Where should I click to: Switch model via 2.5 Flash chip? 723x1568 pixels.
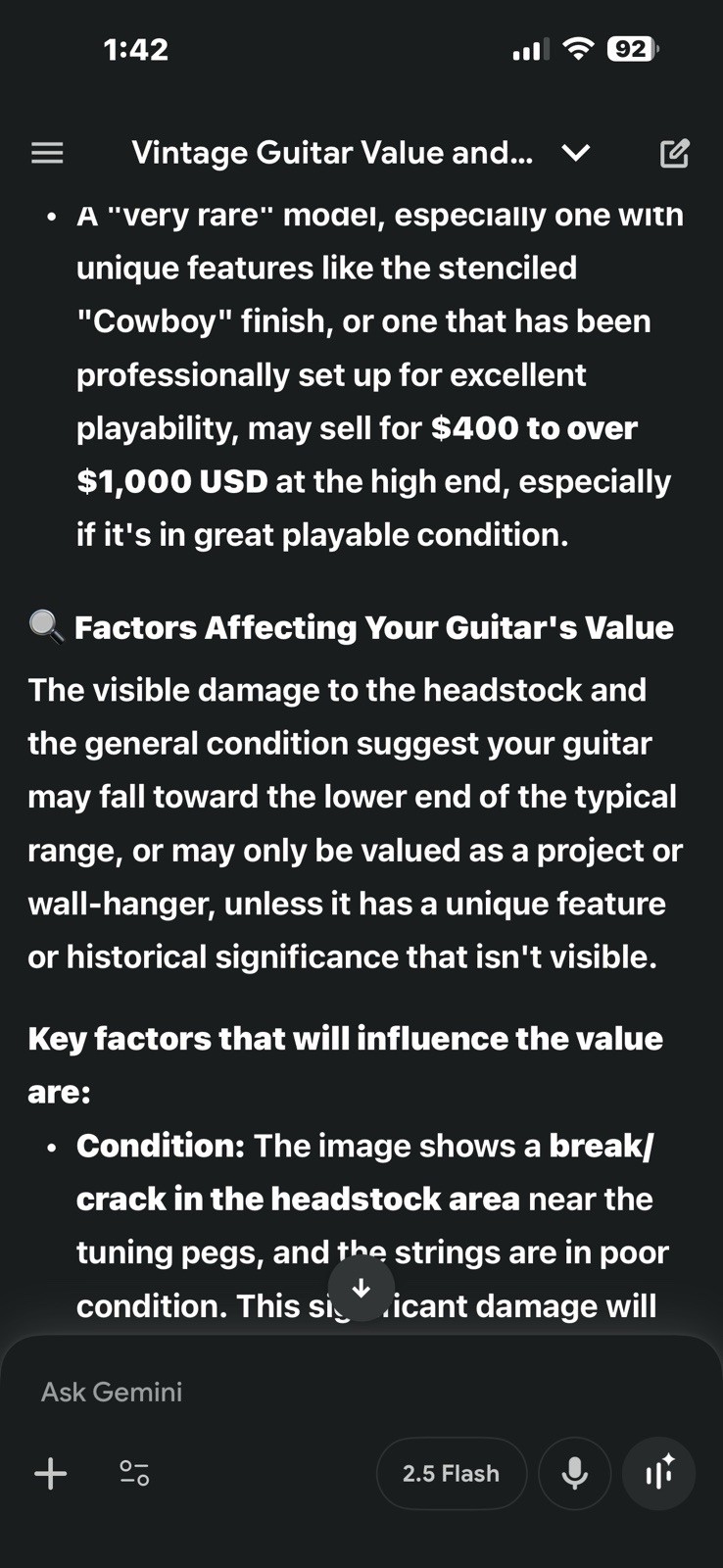coord(452,1473)
